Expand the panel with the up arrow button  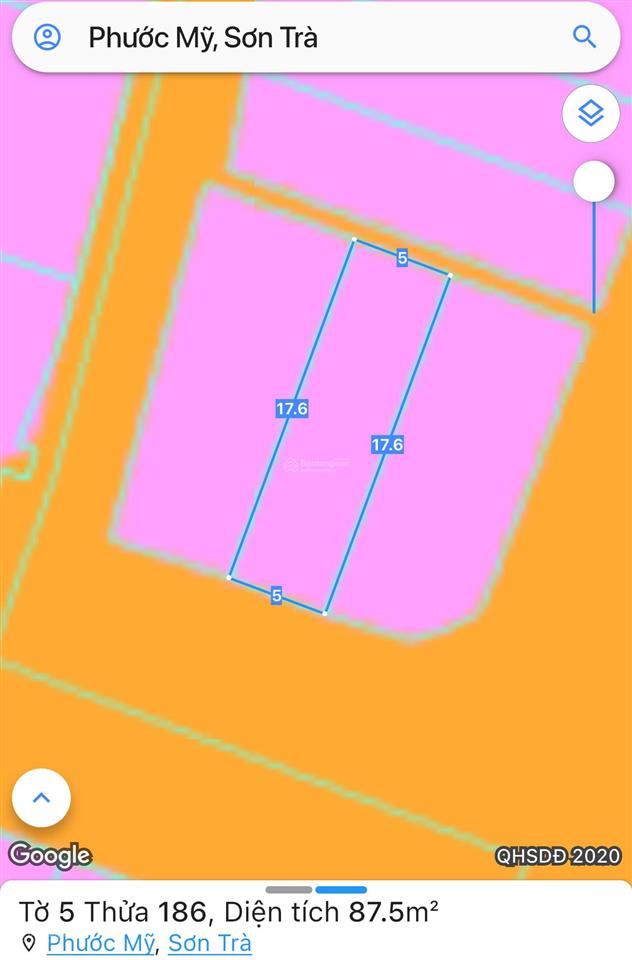[x=41, y=797]
